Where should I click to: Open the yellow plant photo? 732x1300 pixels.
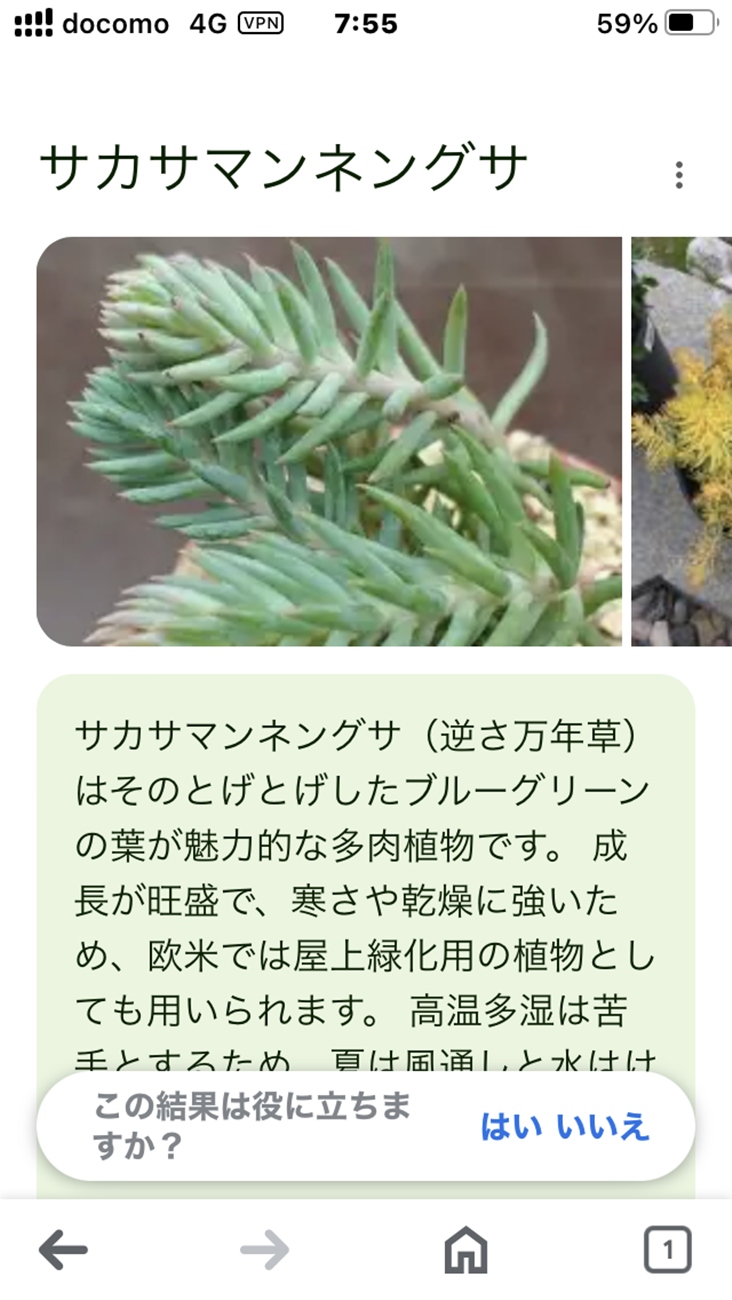click(x=682, y=441)
